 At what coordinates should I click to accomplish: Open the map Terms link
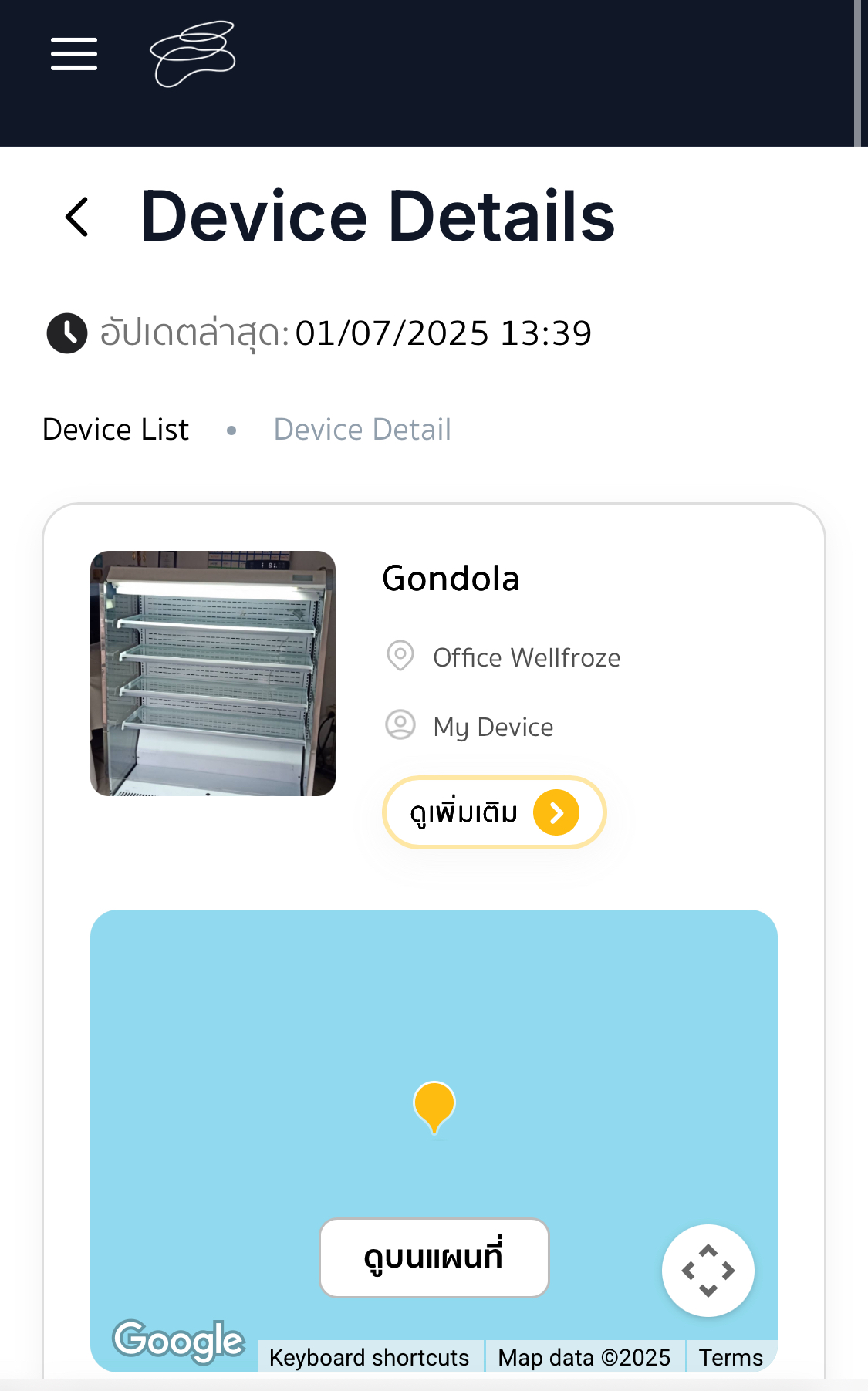pyautogui.click(x=730, y=1357)
